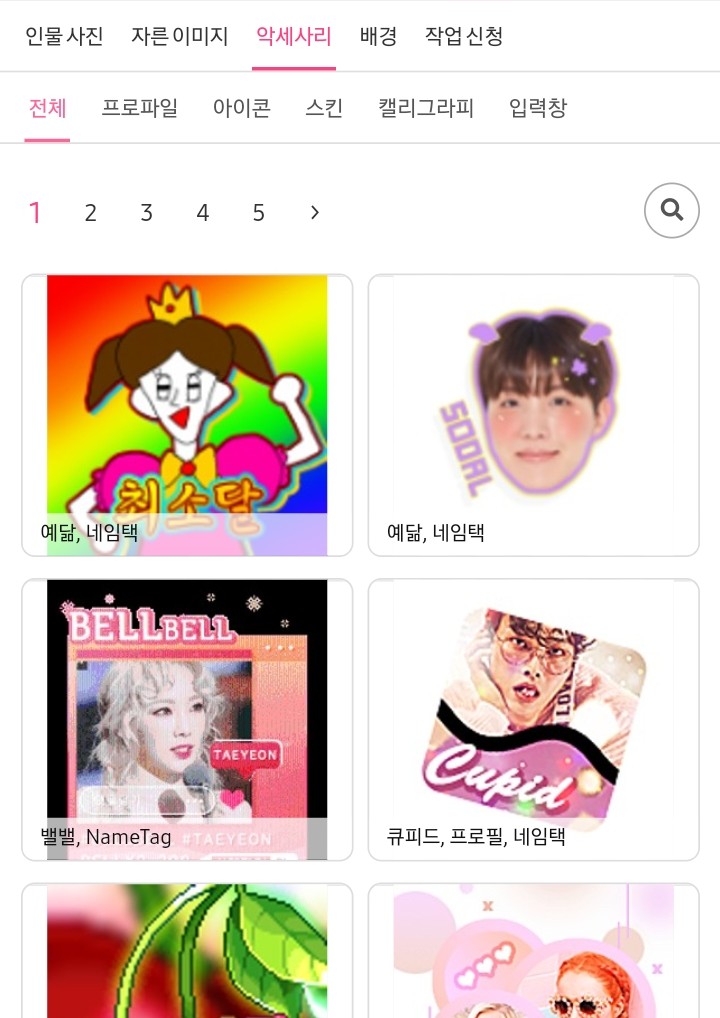Screen dimensions: 720x1018
Task: Filter by 프로파일 sub-tab
Action: [x=140, y=108]
